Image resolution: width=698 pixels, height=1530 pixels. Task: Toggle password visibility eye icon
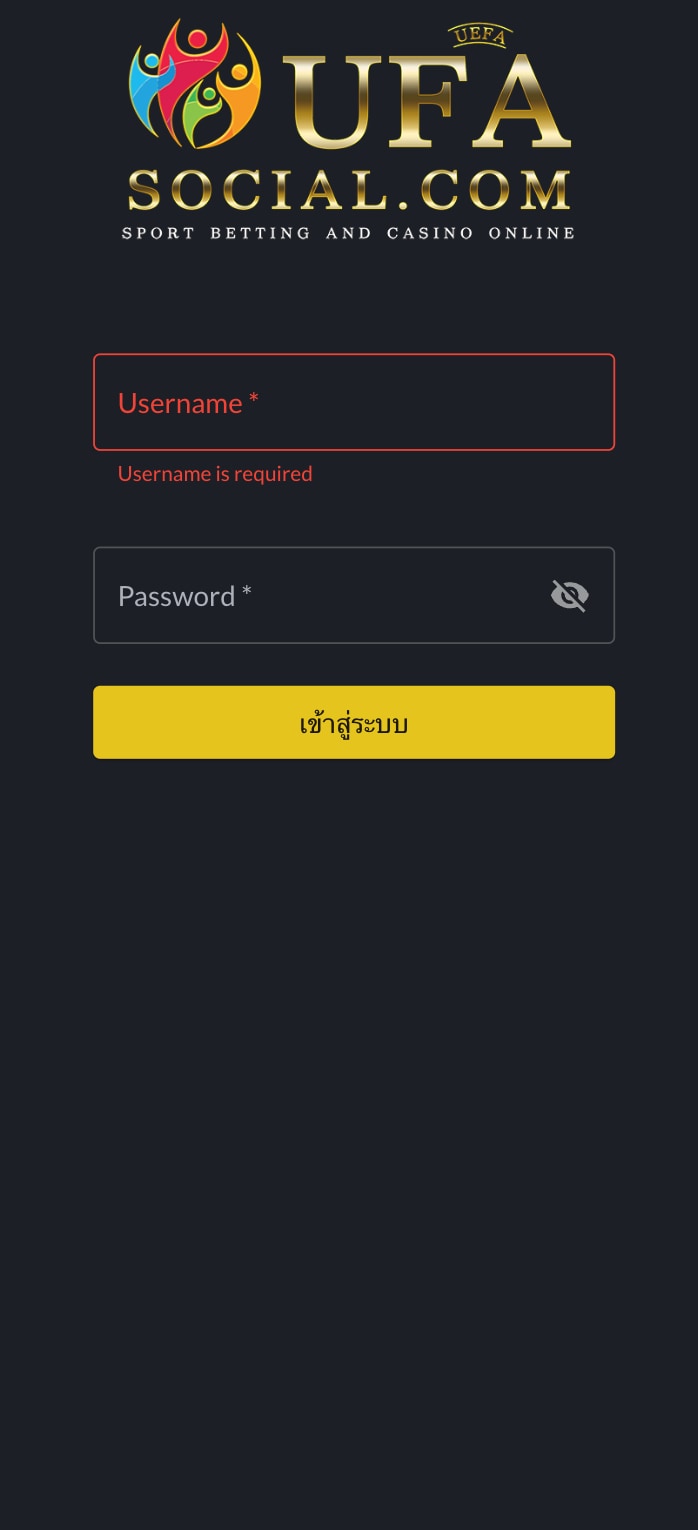pyautogui.click(x=569, y=596)
